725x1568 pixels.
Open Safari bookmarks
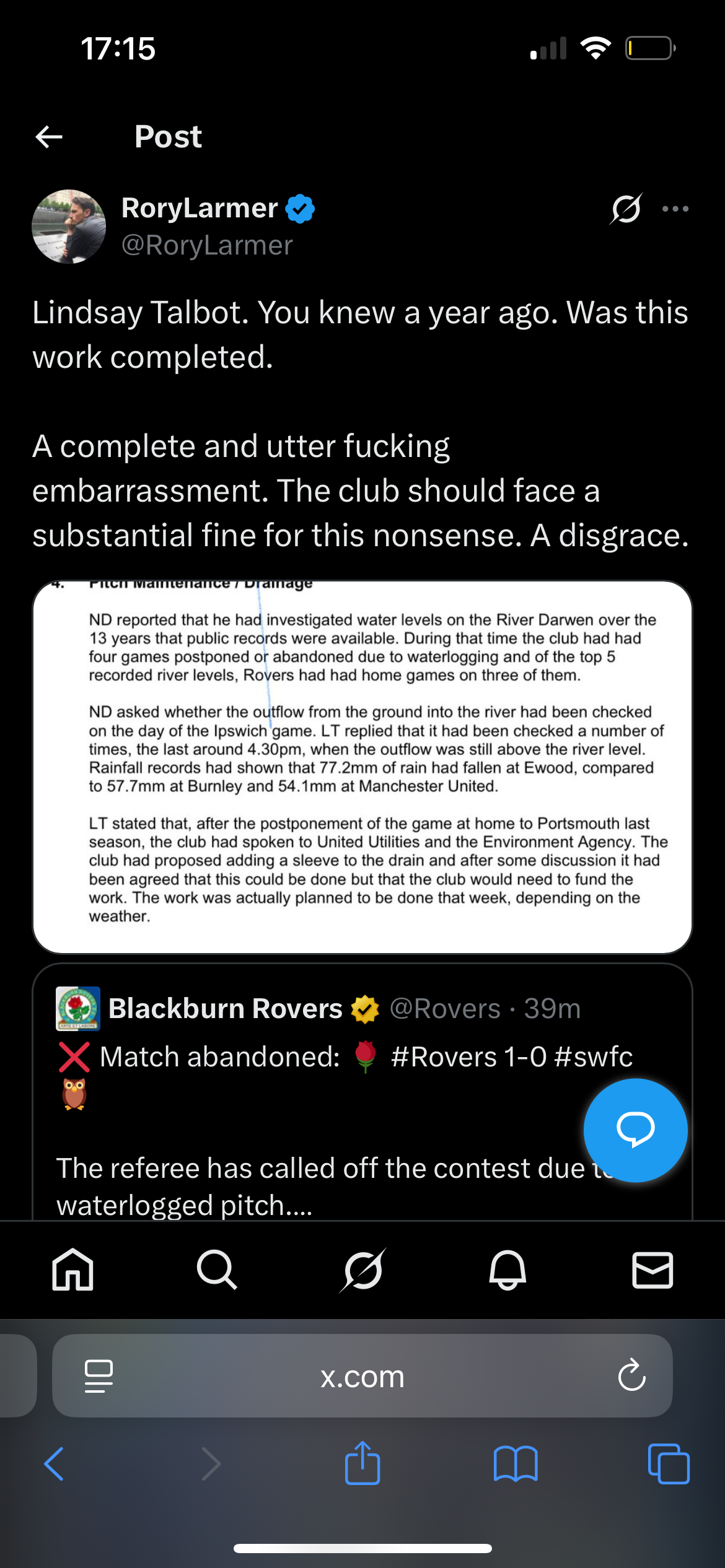[516, 1464]
